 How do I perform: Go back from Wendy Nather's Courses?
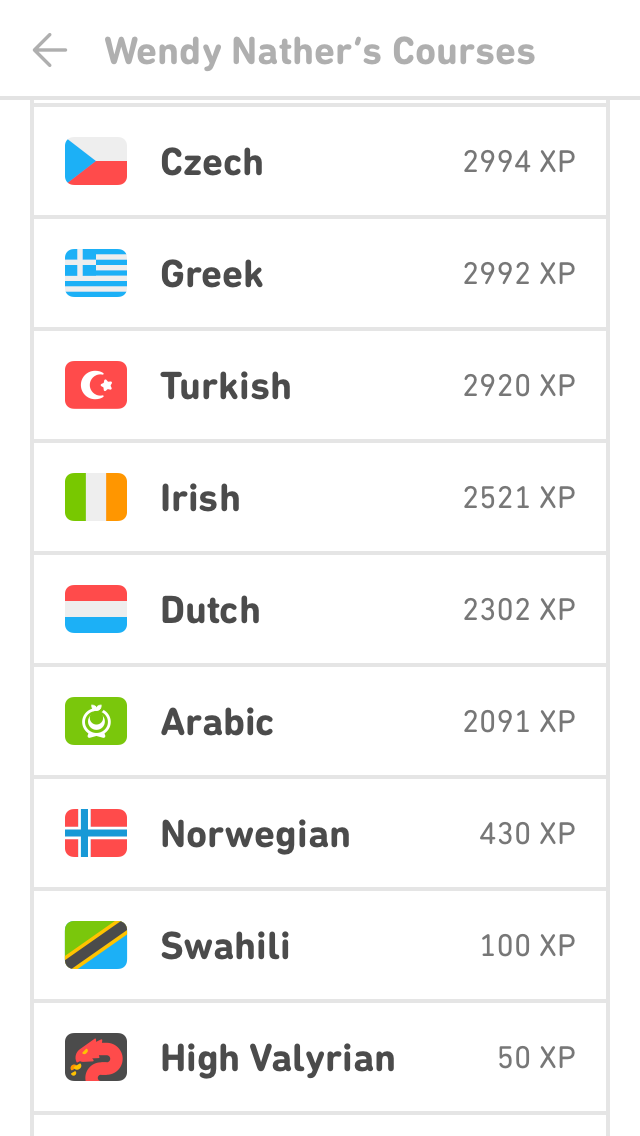pyautogui.click(x=50, y=51)
